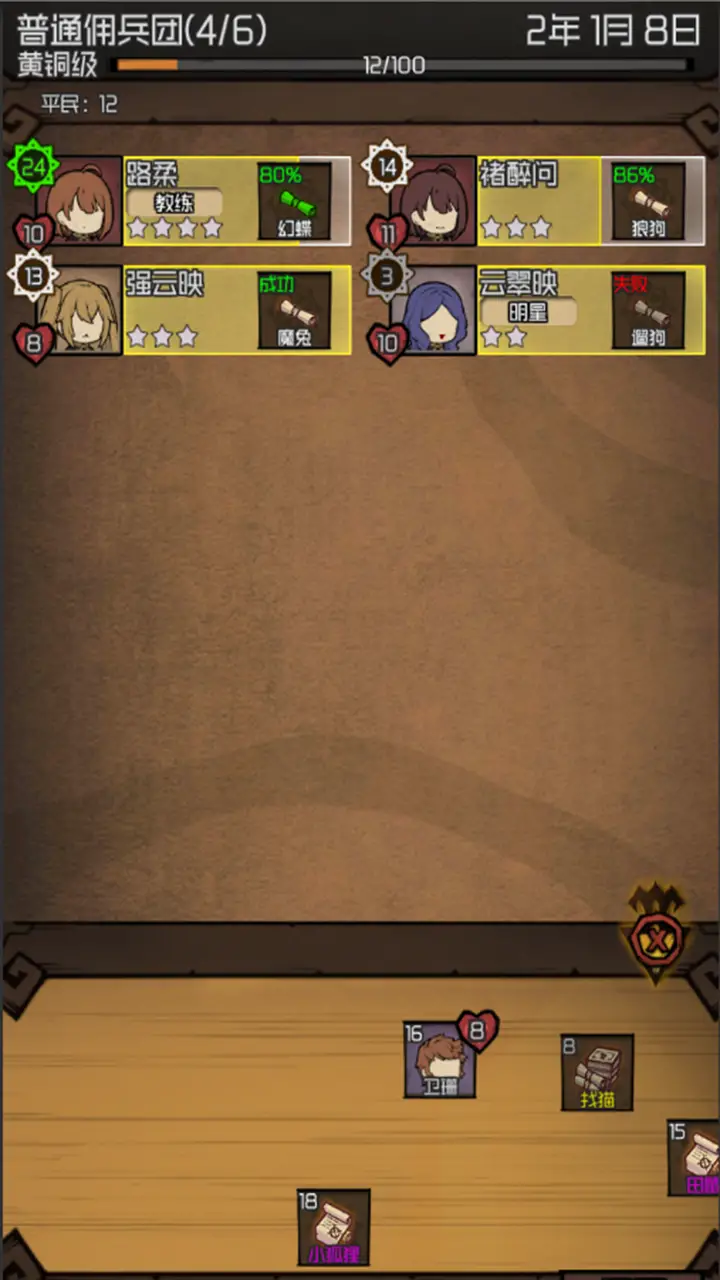Tap the 幻蝶 mission slot
The height and width of the screenshot is (1280, 720).
coord(294,201)
